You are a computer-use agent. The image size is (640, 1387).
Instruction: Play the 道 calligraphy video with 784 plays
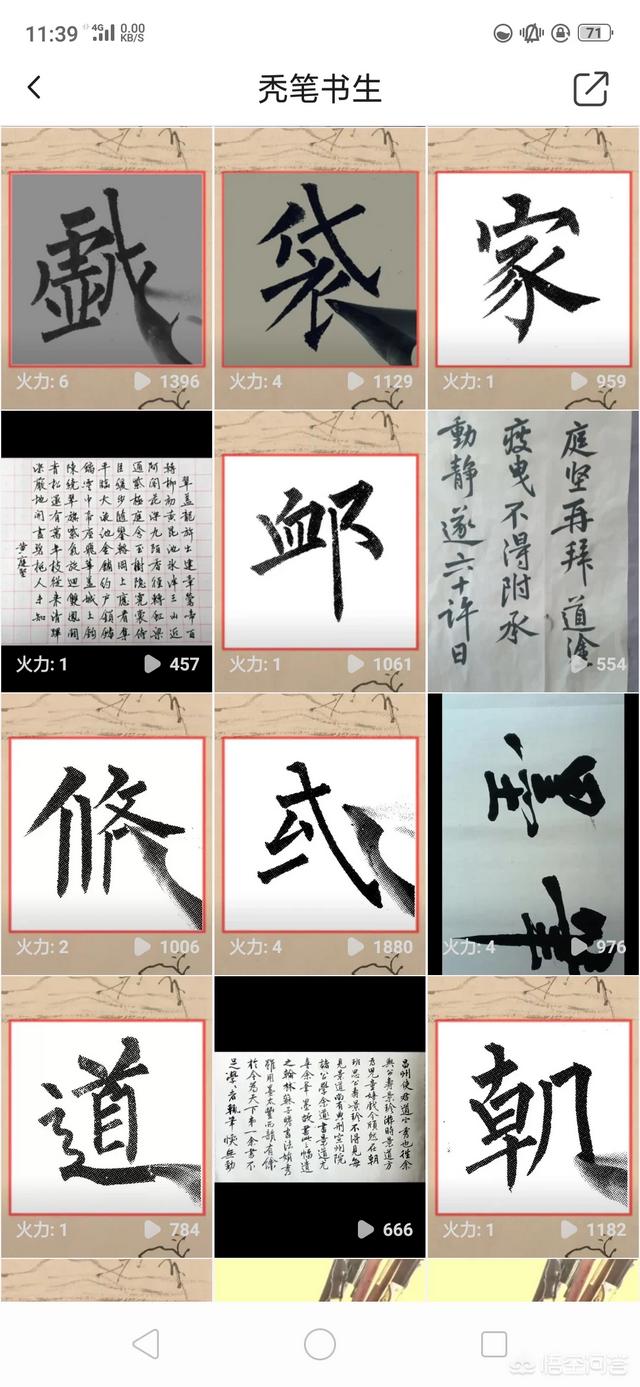click(x=106, y=1117)
